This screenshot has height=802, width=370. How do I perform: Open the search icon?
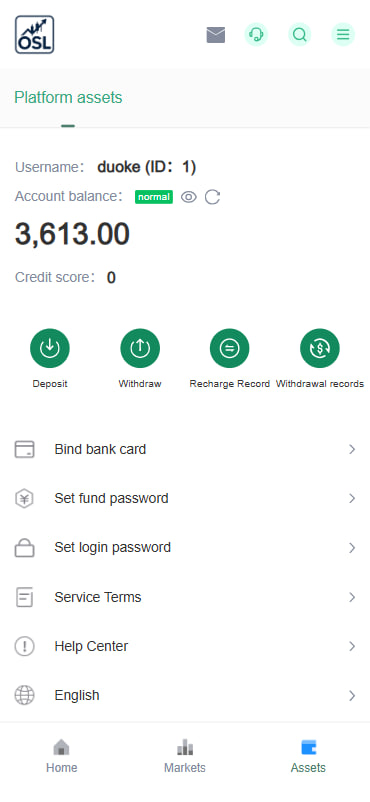299,35
